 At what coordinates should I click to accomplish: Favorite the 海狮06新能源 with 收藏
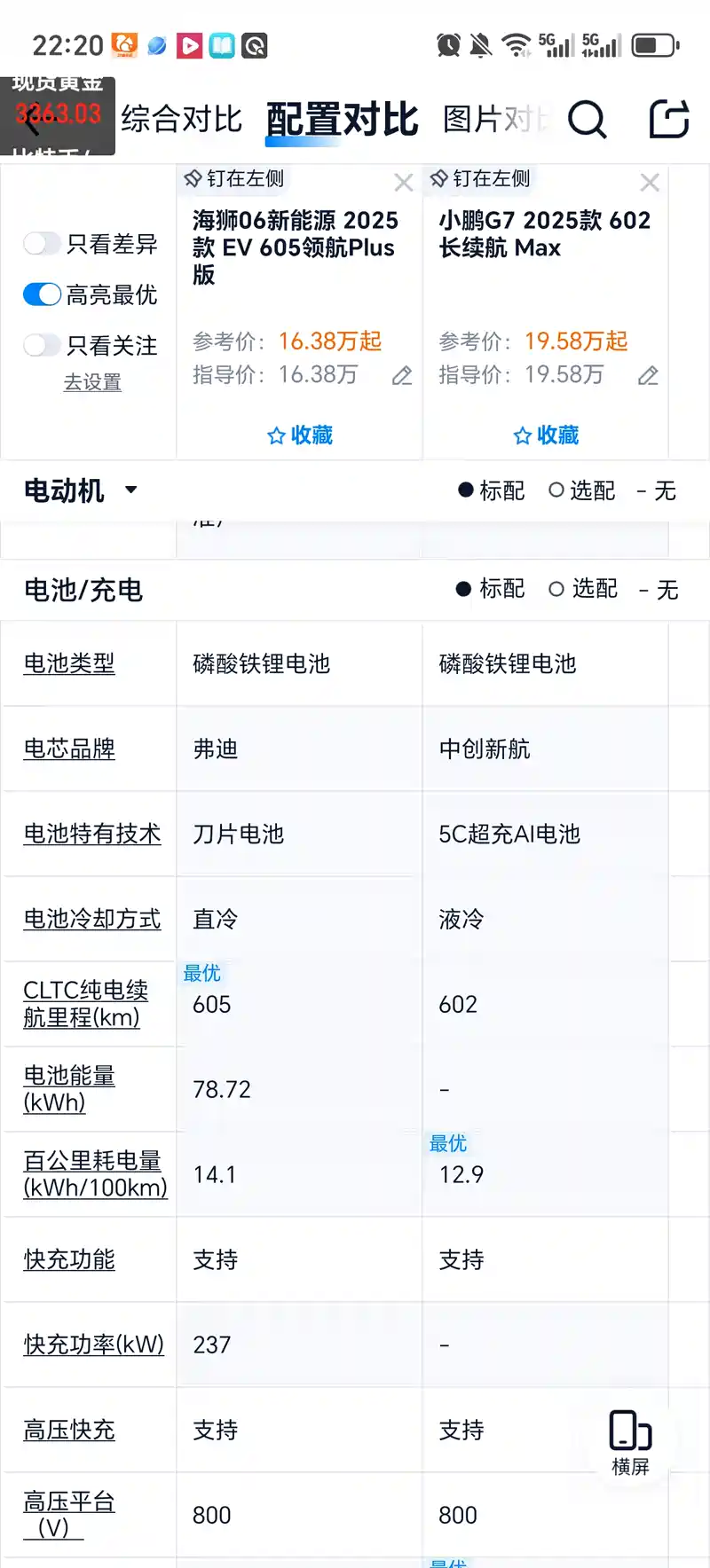[x=300, y=435]
